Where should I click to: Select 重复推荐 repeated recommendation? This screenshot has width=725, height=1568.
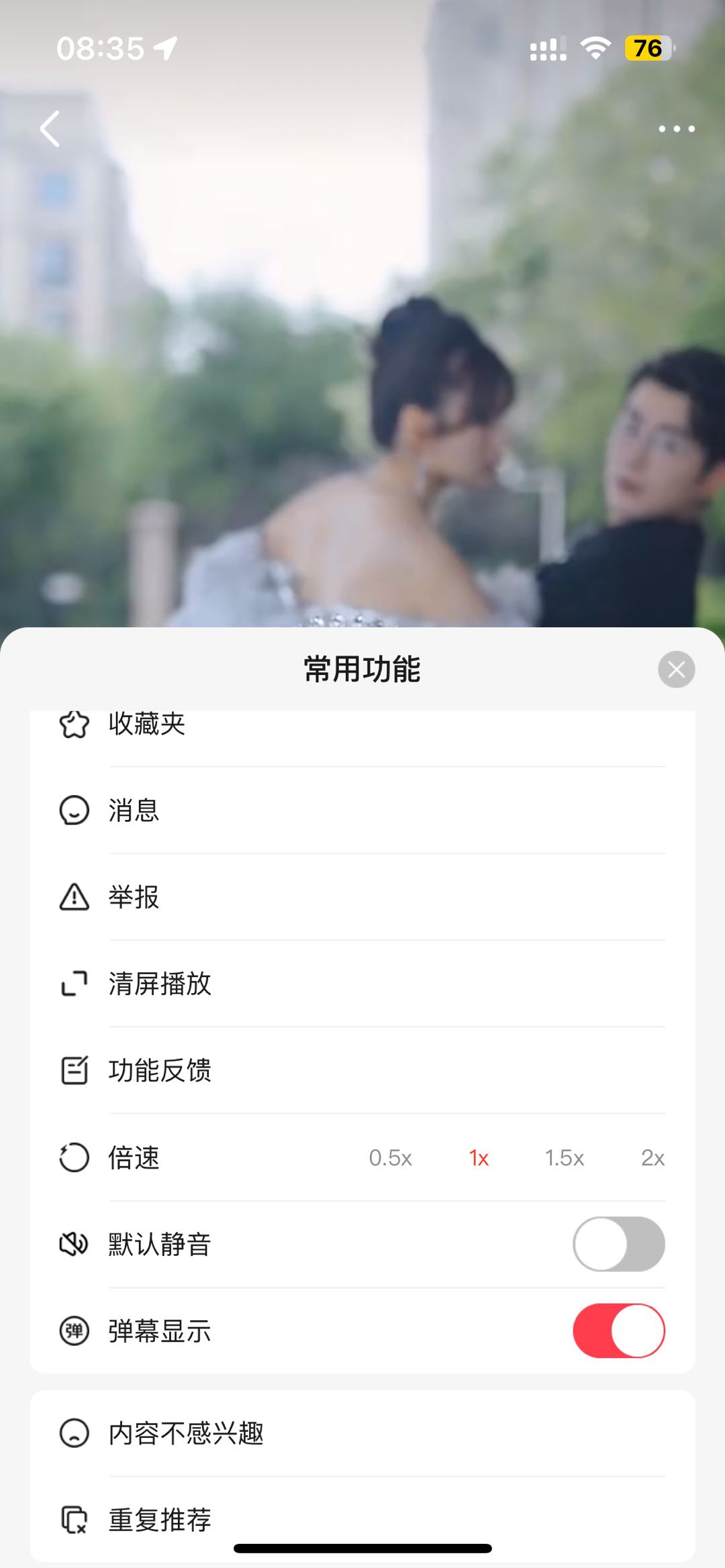tap(160, 1520)
